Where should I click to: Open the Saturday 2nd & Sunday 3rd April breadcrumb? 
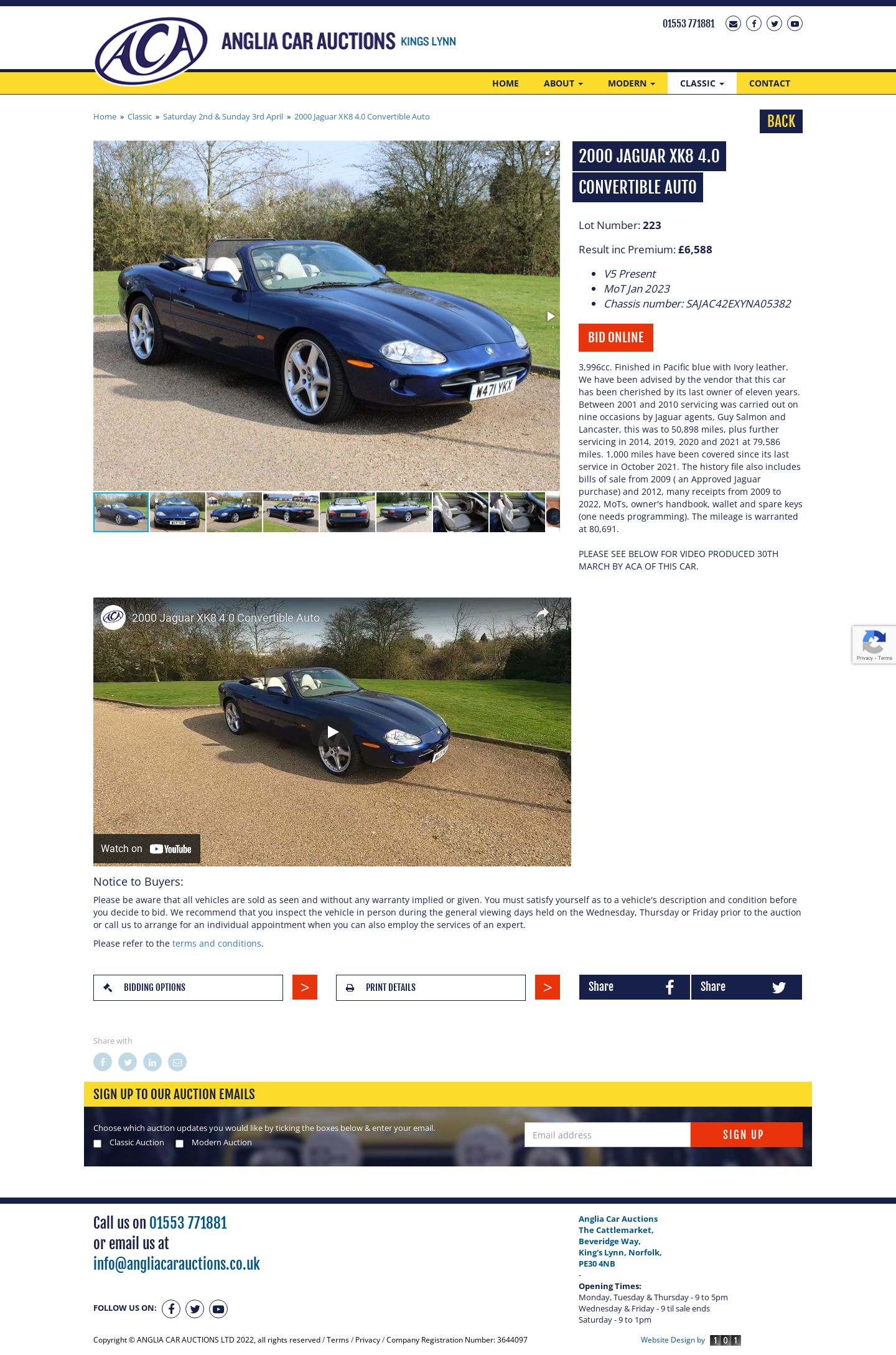[x=223, y=117]
